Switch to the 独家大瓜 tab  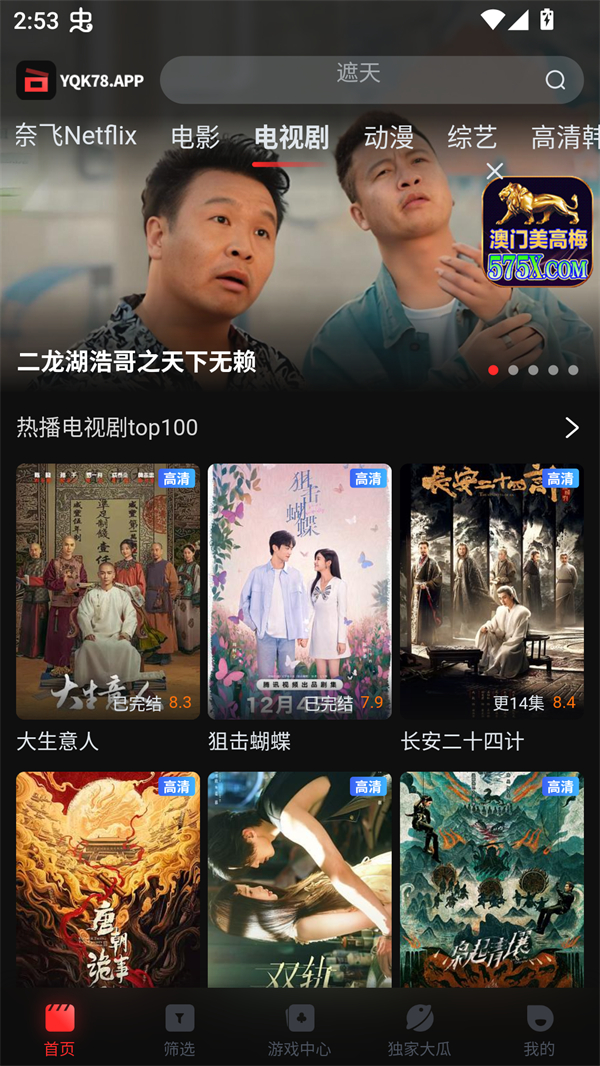coord(419,1030)
